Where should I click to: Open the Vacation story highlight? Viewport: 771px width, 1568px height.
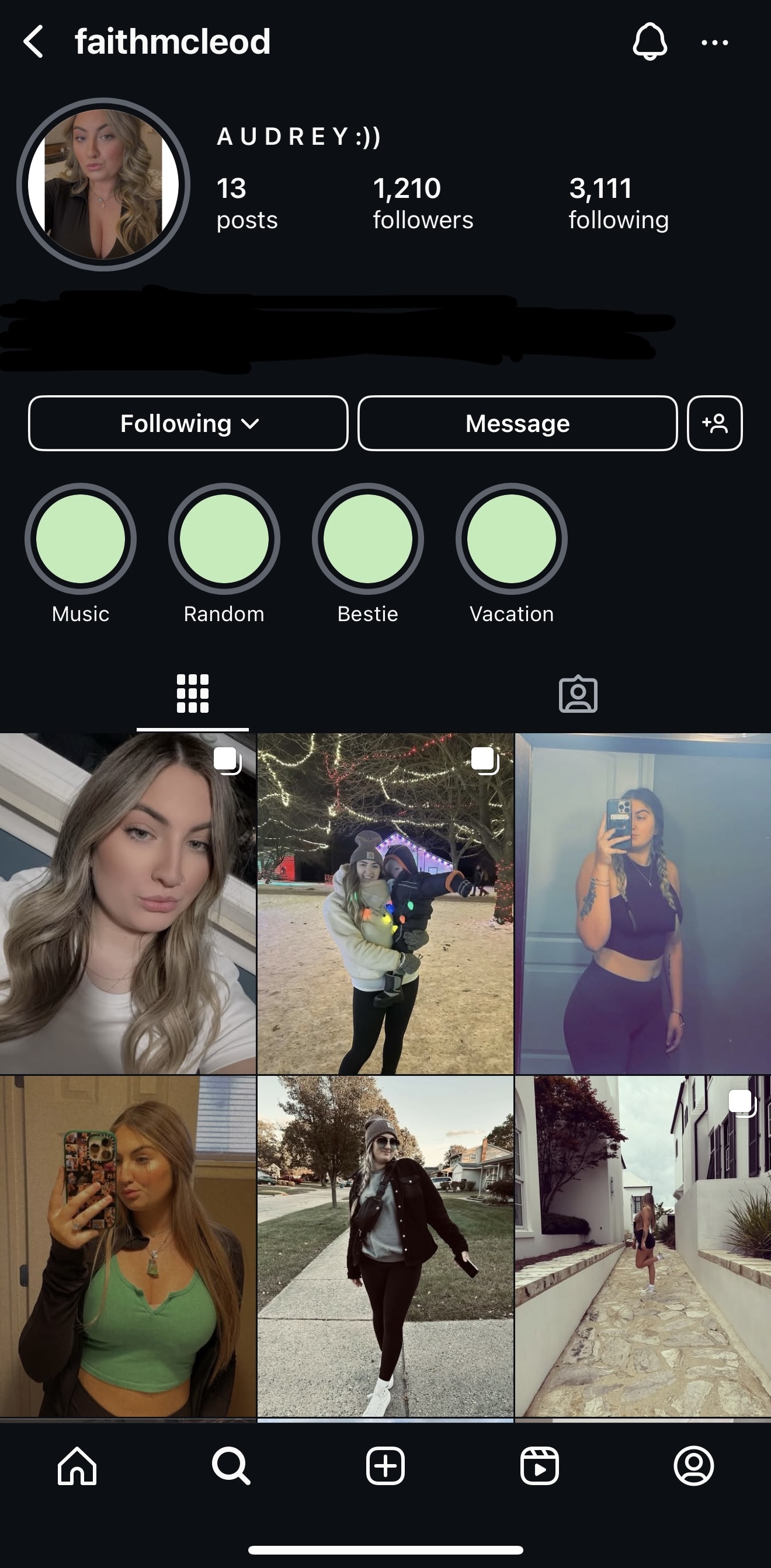(512, 539)
